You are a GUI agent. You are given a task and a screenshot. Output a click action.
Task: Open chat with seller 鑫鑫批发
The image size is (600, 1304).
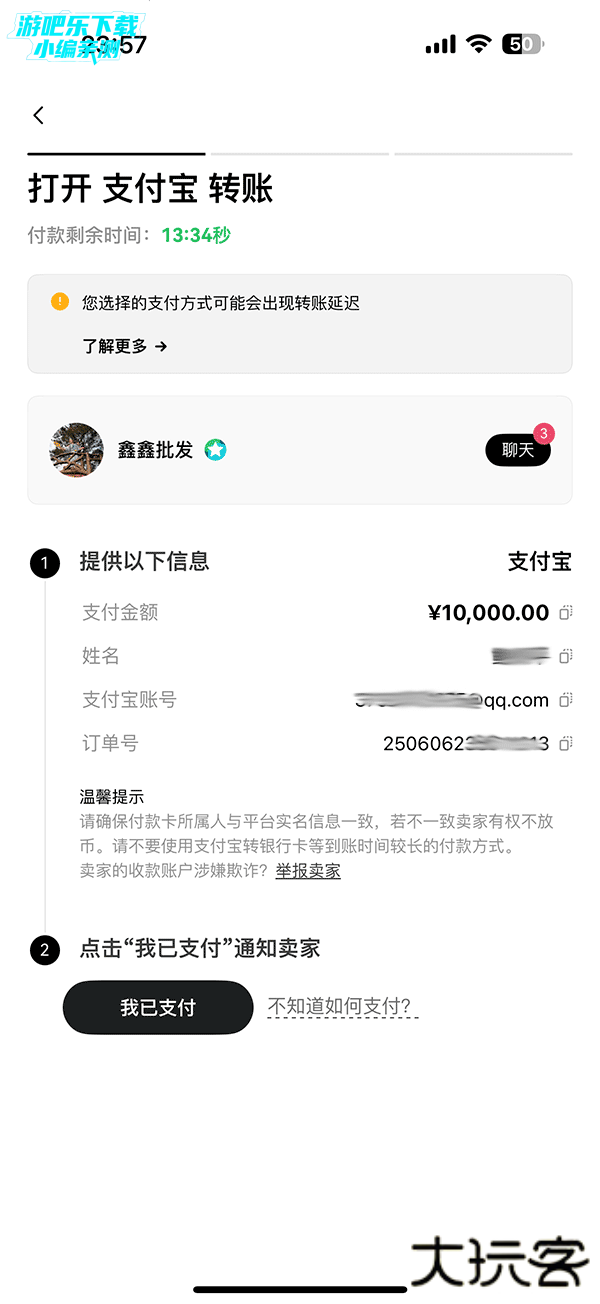tap(518, 450)
